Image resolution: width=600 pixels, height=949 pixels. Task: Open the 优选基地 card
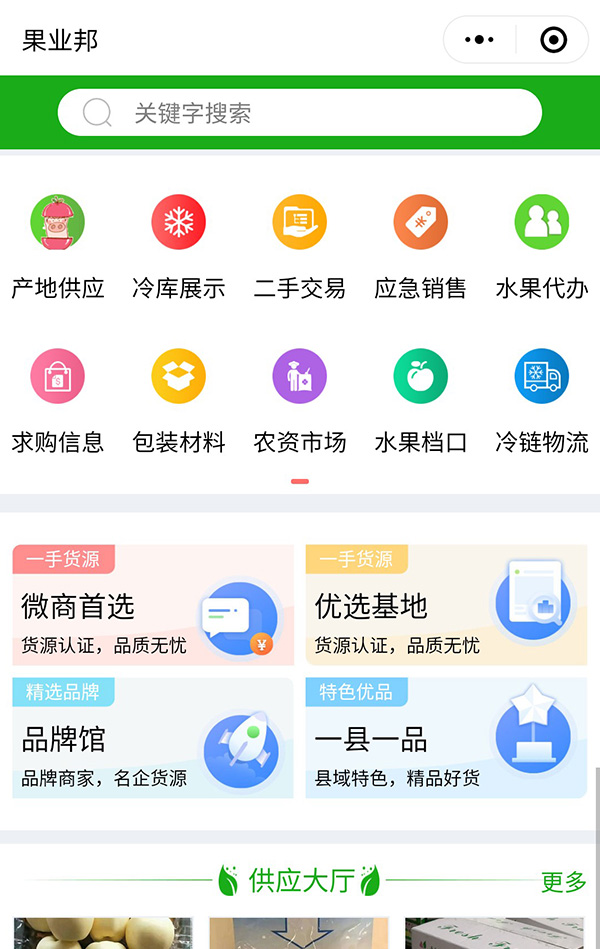click(x=446, y=605)
